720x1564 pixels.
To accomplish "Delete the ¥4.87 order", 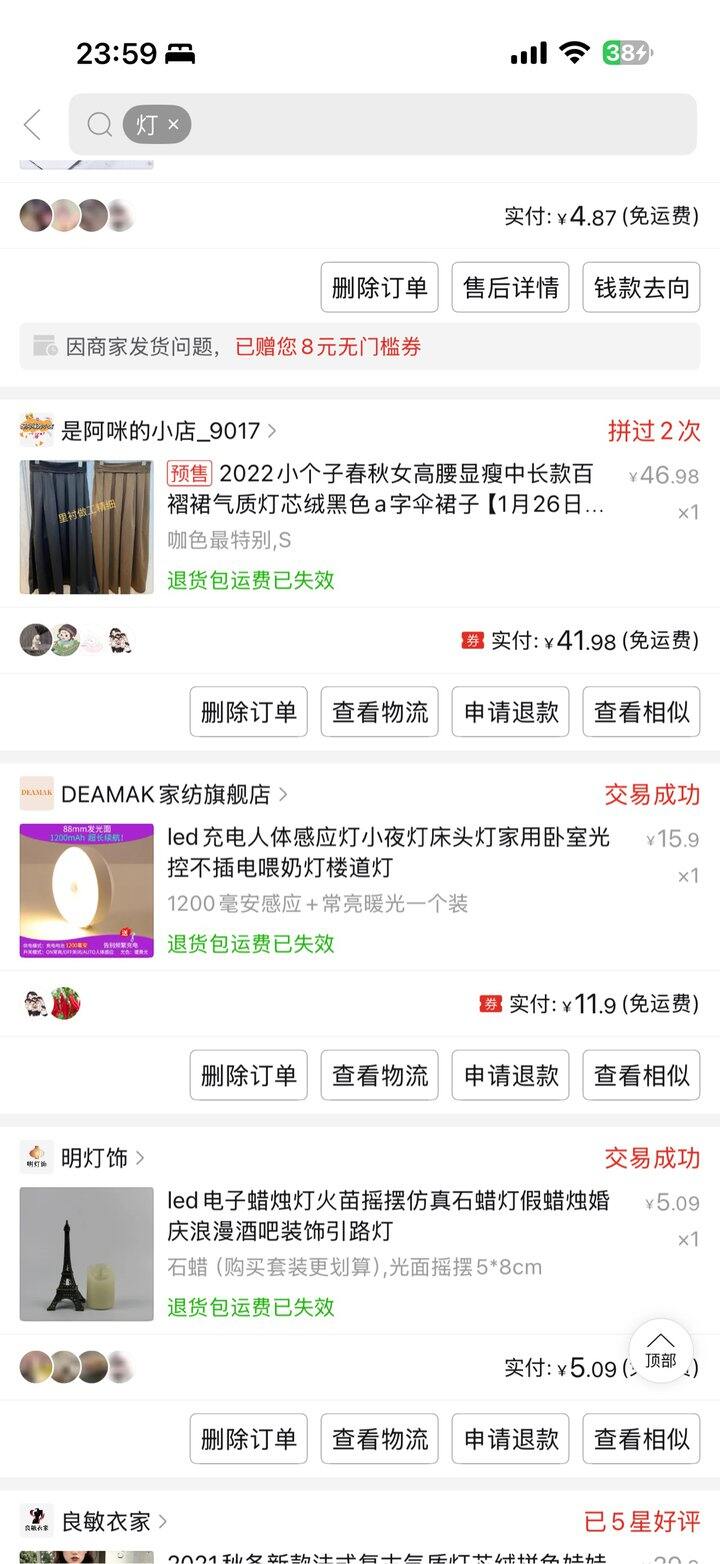I will coord(379,288).
